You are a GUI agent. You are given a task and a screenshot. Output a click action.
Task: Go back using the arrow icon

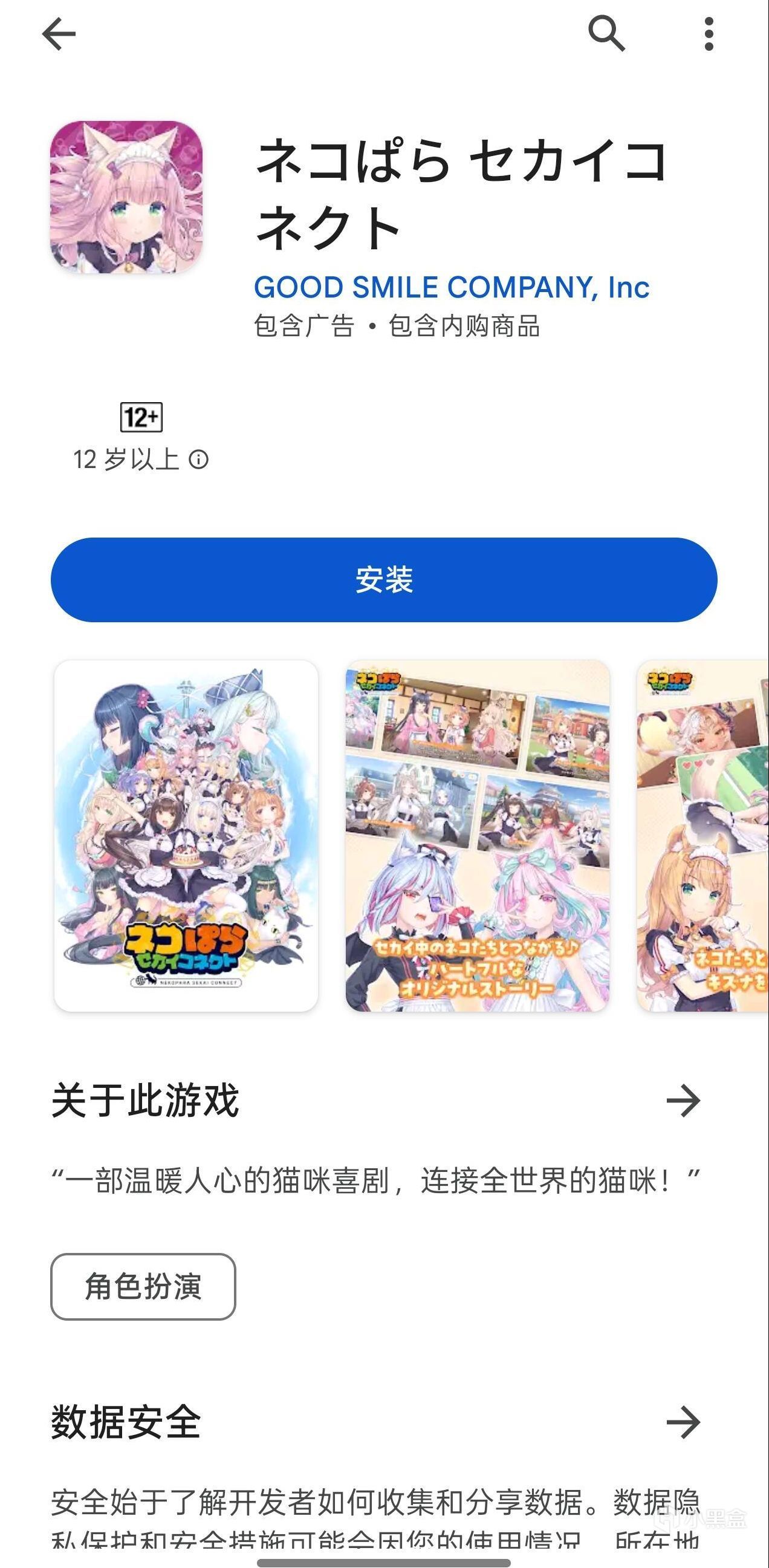(x=59, y=34)
